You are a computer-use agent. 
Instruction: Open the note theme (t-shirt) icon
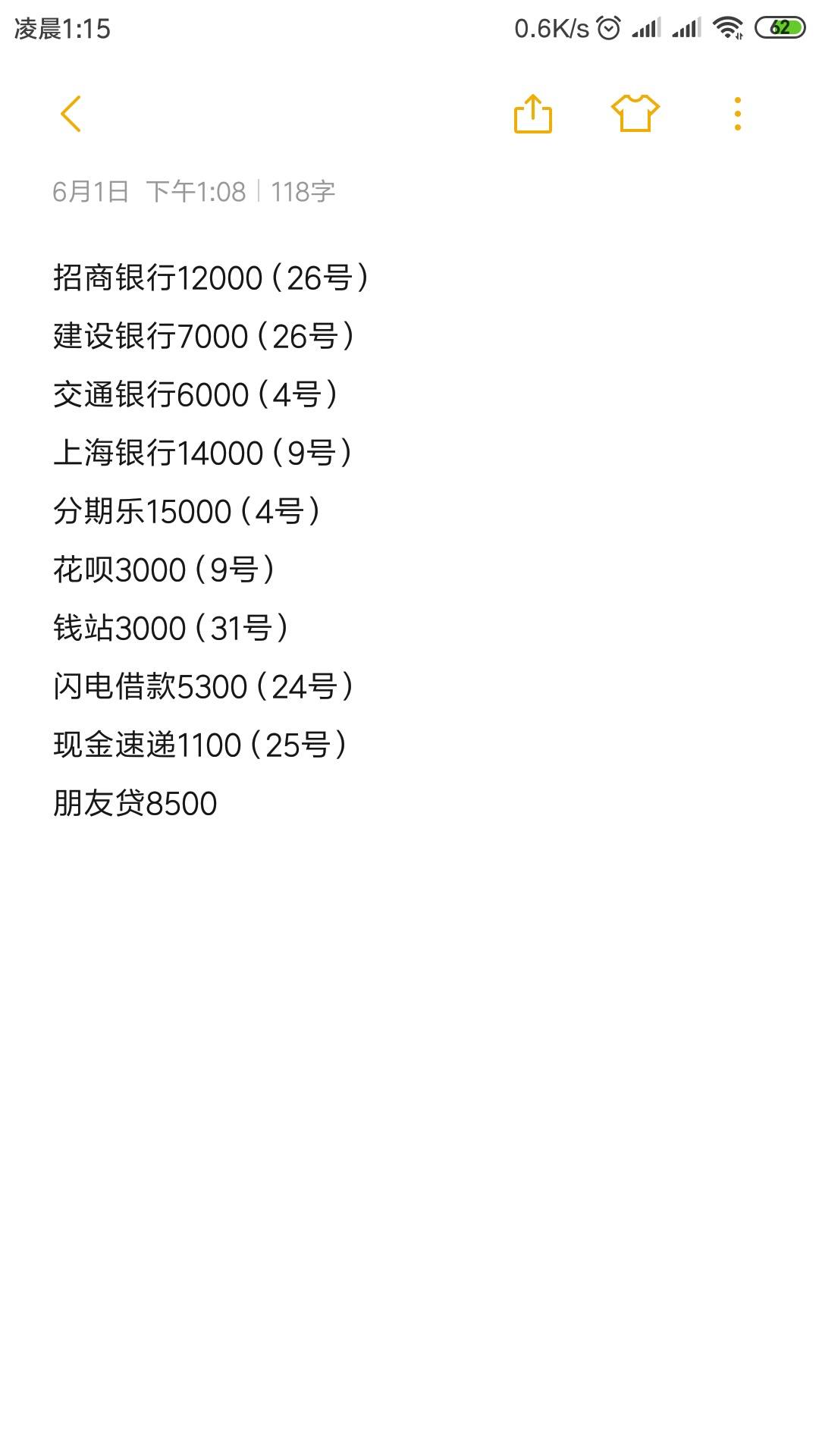point(634,112)
